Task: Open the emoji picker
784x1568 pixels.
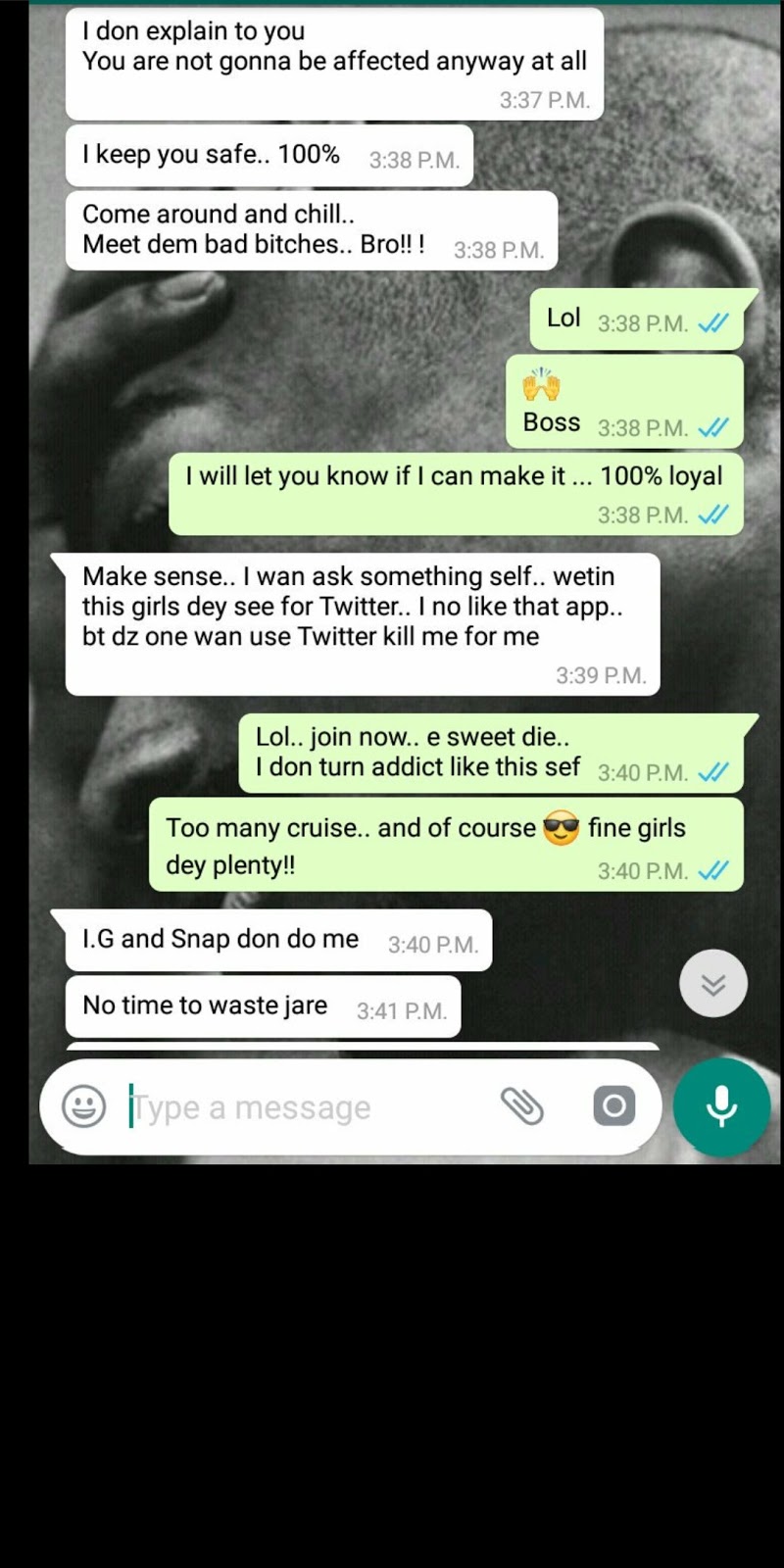Action: (x=84, y=1106)
